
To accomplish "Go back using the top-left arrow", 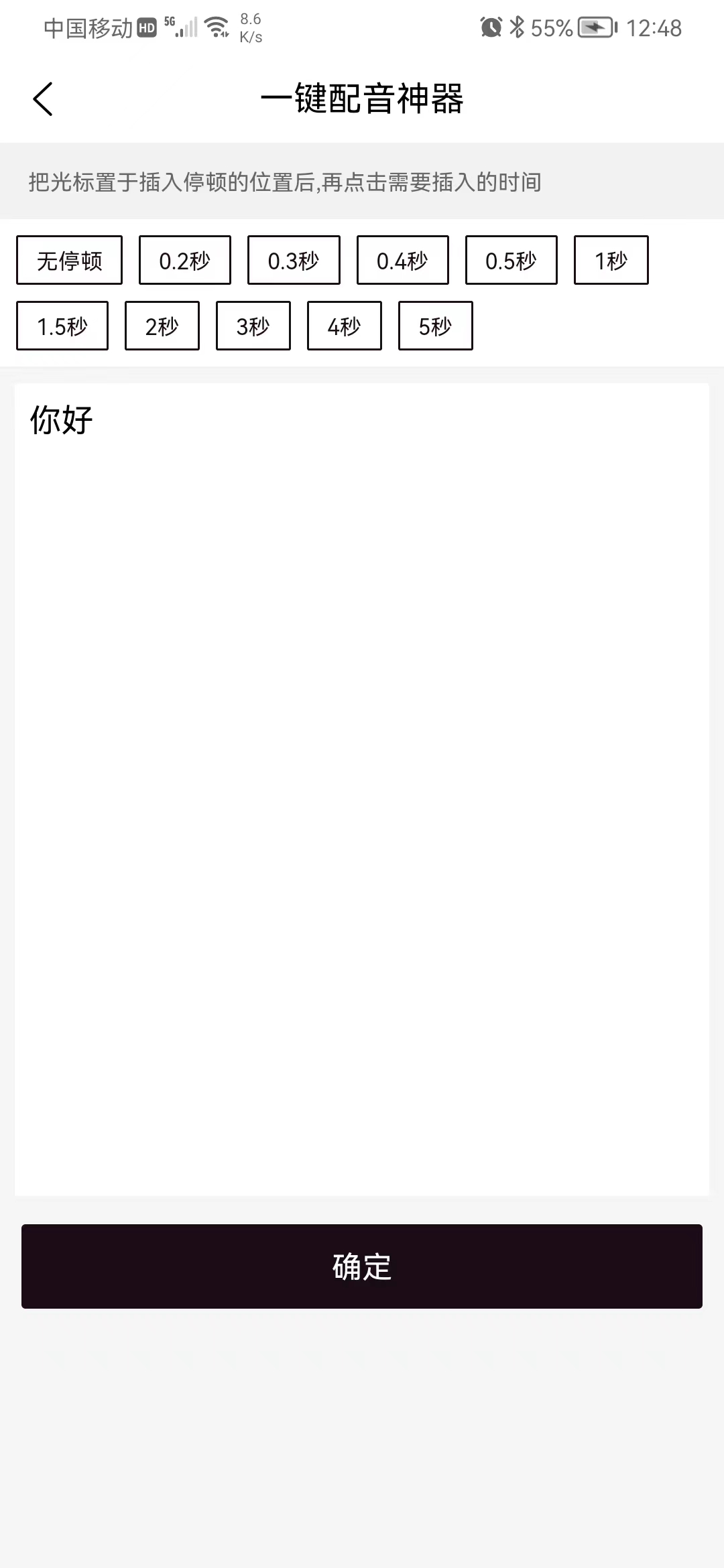I will (x=43, y=99).
